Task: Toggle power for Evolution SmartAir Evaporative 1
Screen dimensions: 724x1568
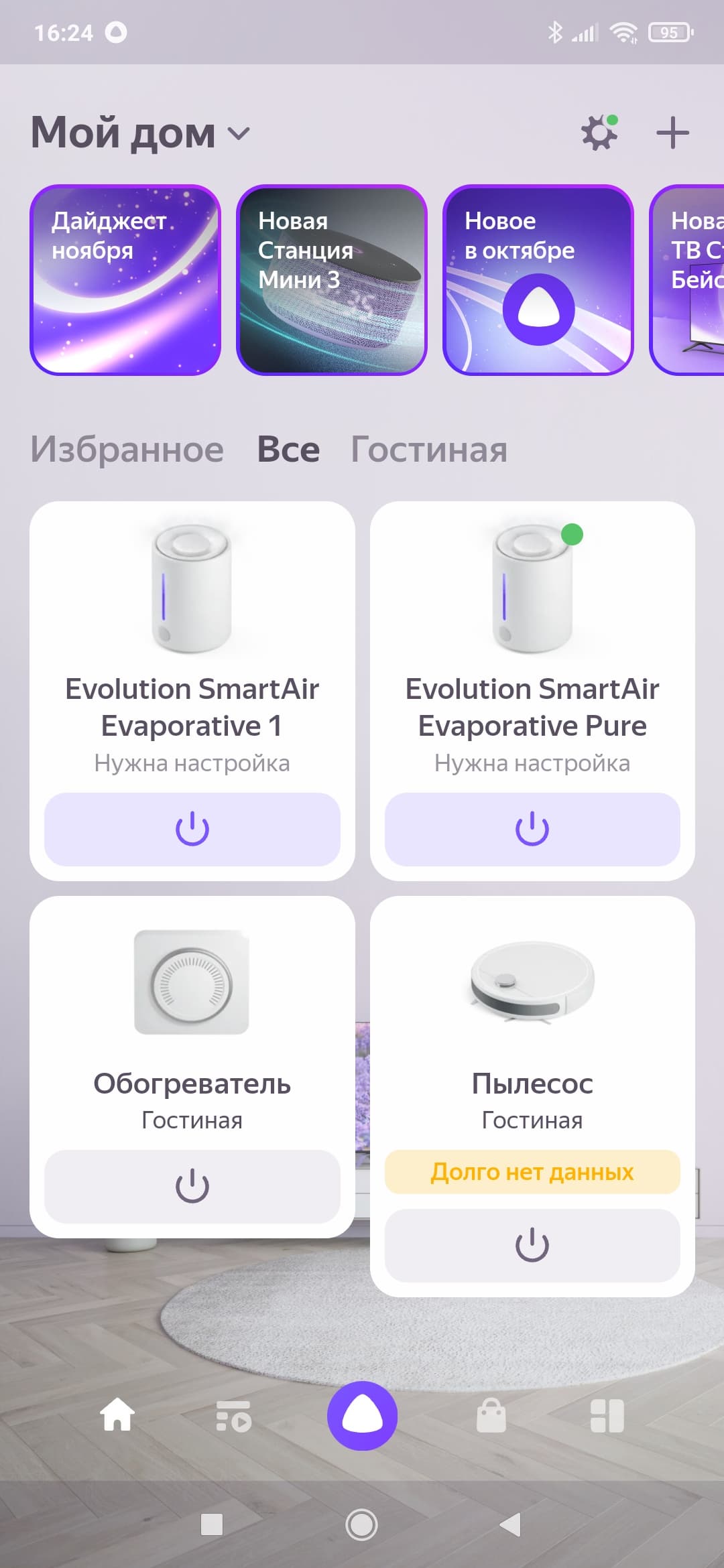Action: coord(192,829)
